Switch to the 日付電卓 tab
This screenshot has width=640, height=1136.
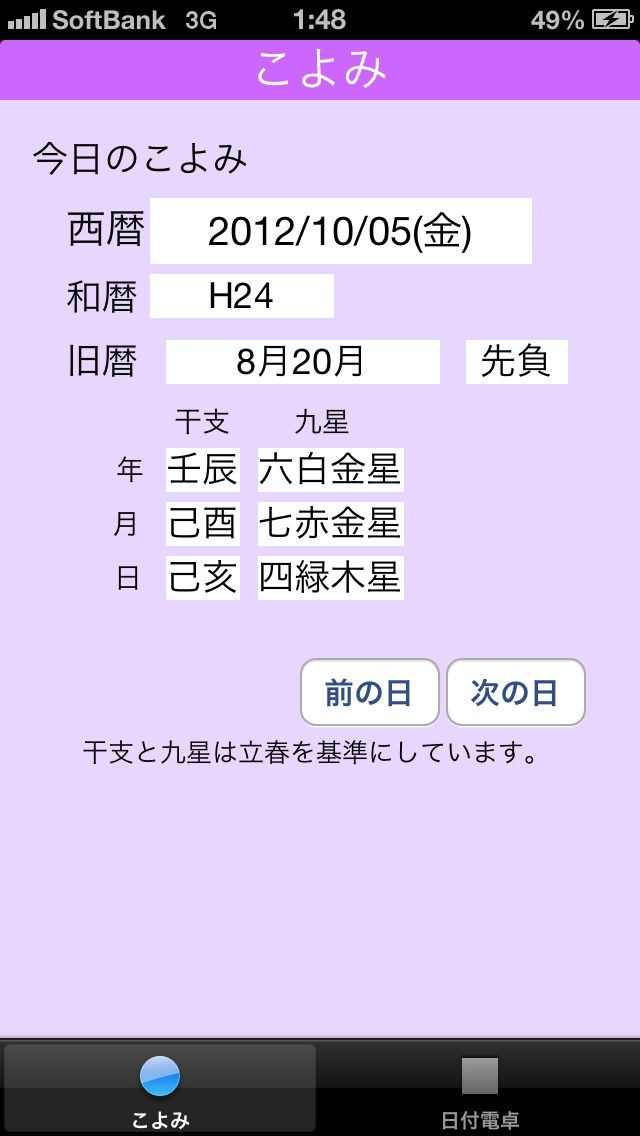pyautogui.click(x=480, y=1090)
